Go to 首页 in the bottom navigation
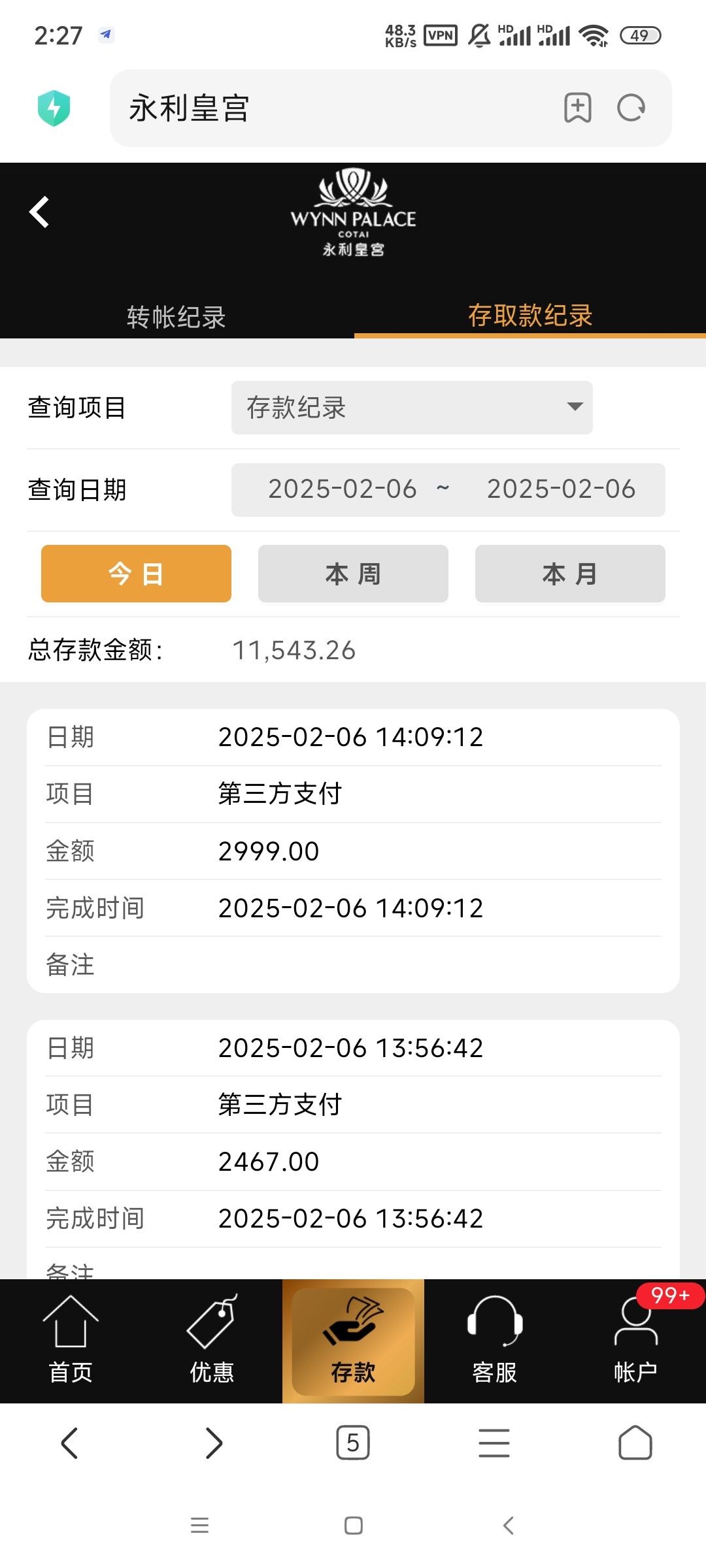This screenshot has height=1568, width=706. pos(71,1341)
